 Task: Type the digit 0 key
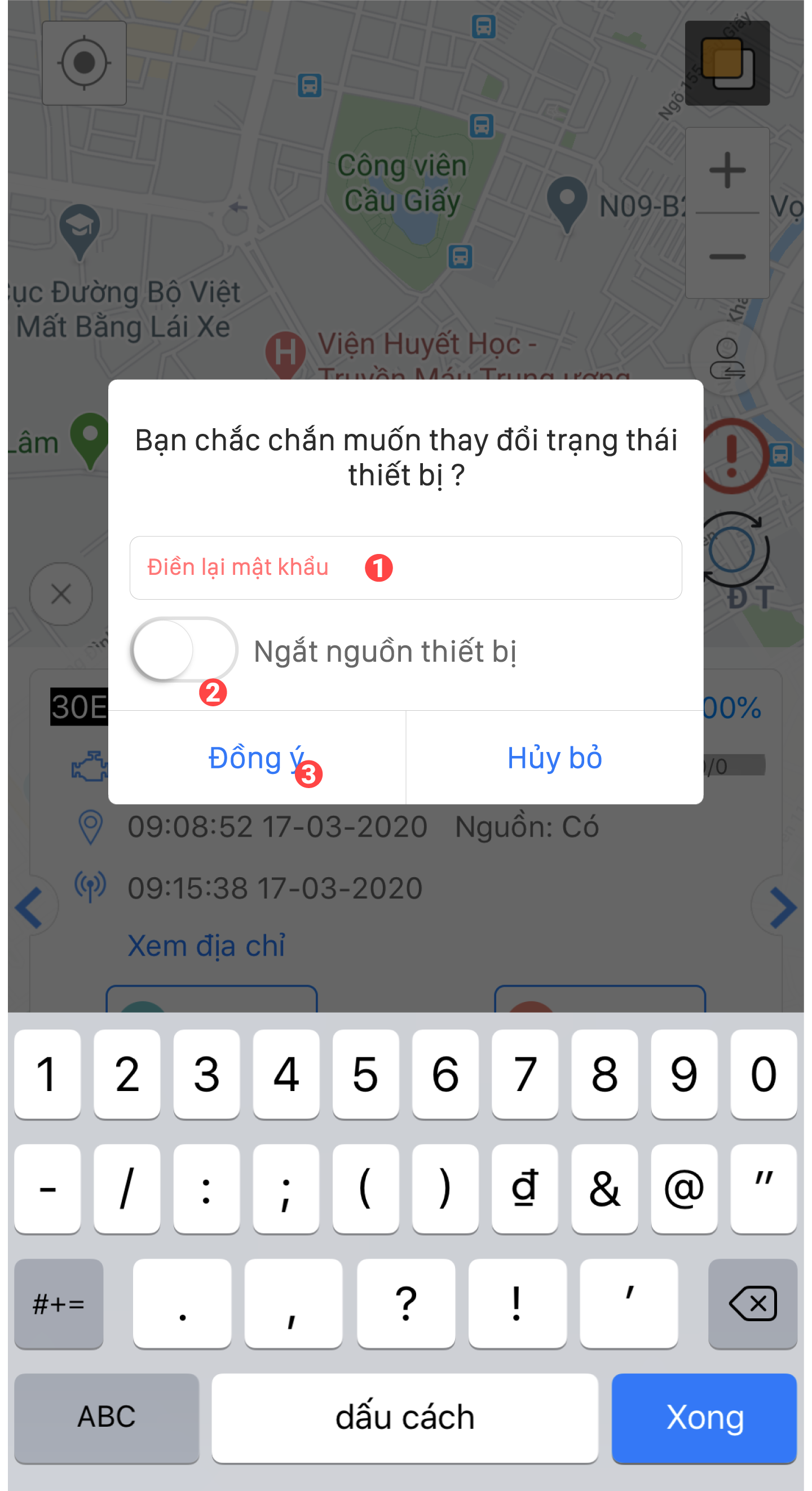coord(763,1074)
